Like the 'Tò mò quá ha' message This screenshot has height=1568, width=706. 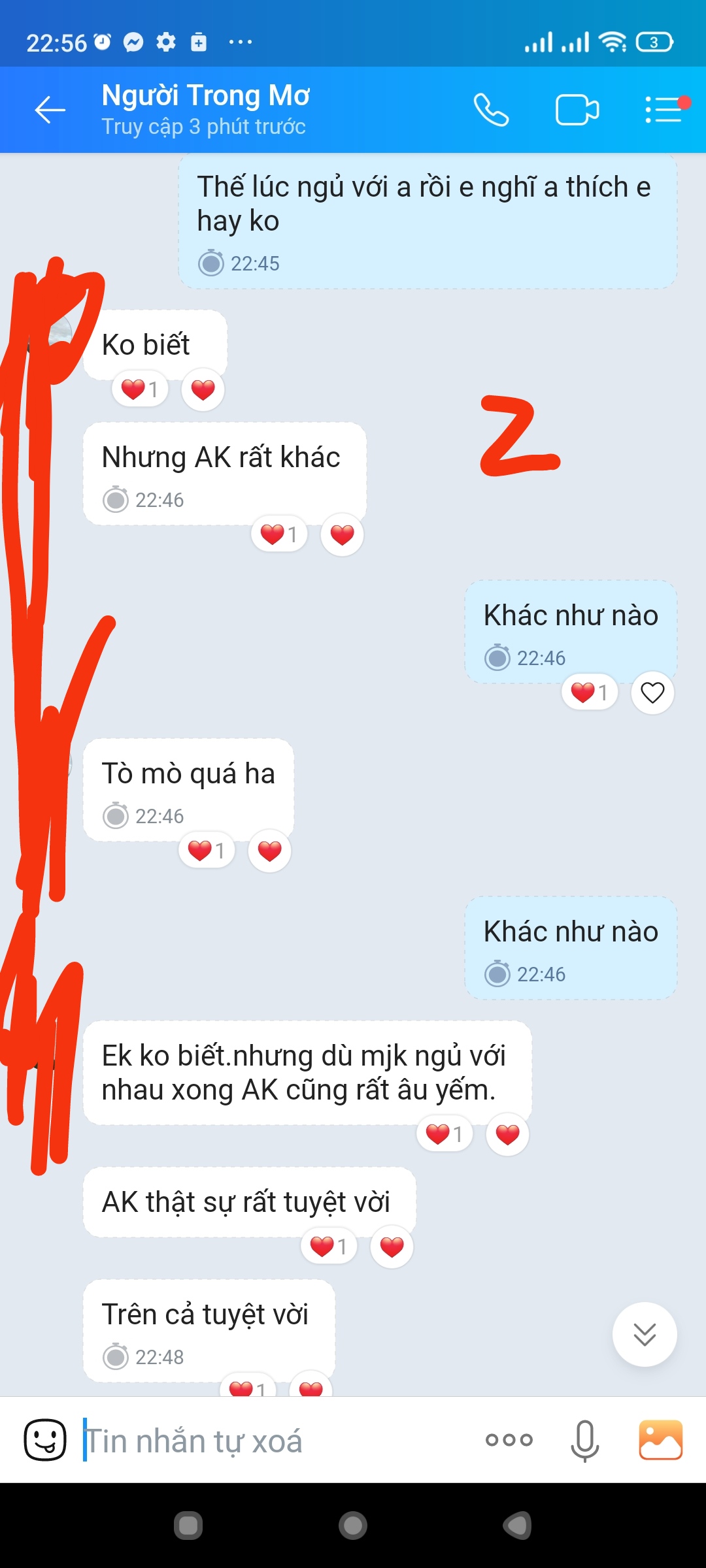(269, 851)
